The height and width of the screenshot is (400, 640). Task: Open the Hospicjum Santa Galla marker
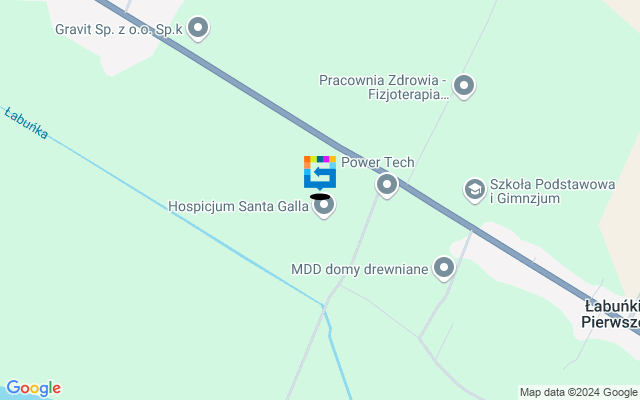pyautogui.click(x=323, y=207)
